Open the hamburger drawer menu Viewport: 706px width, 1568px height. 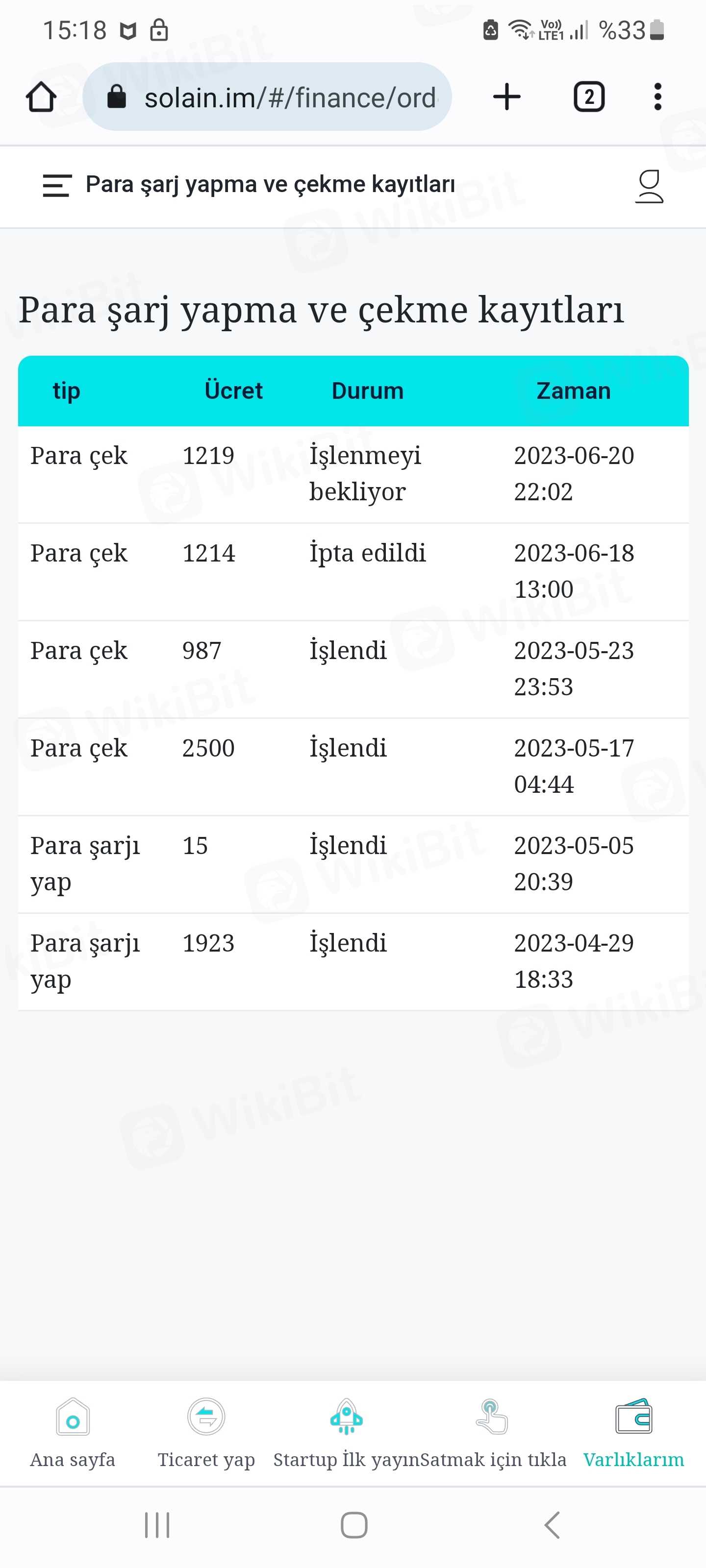(57, 186)
